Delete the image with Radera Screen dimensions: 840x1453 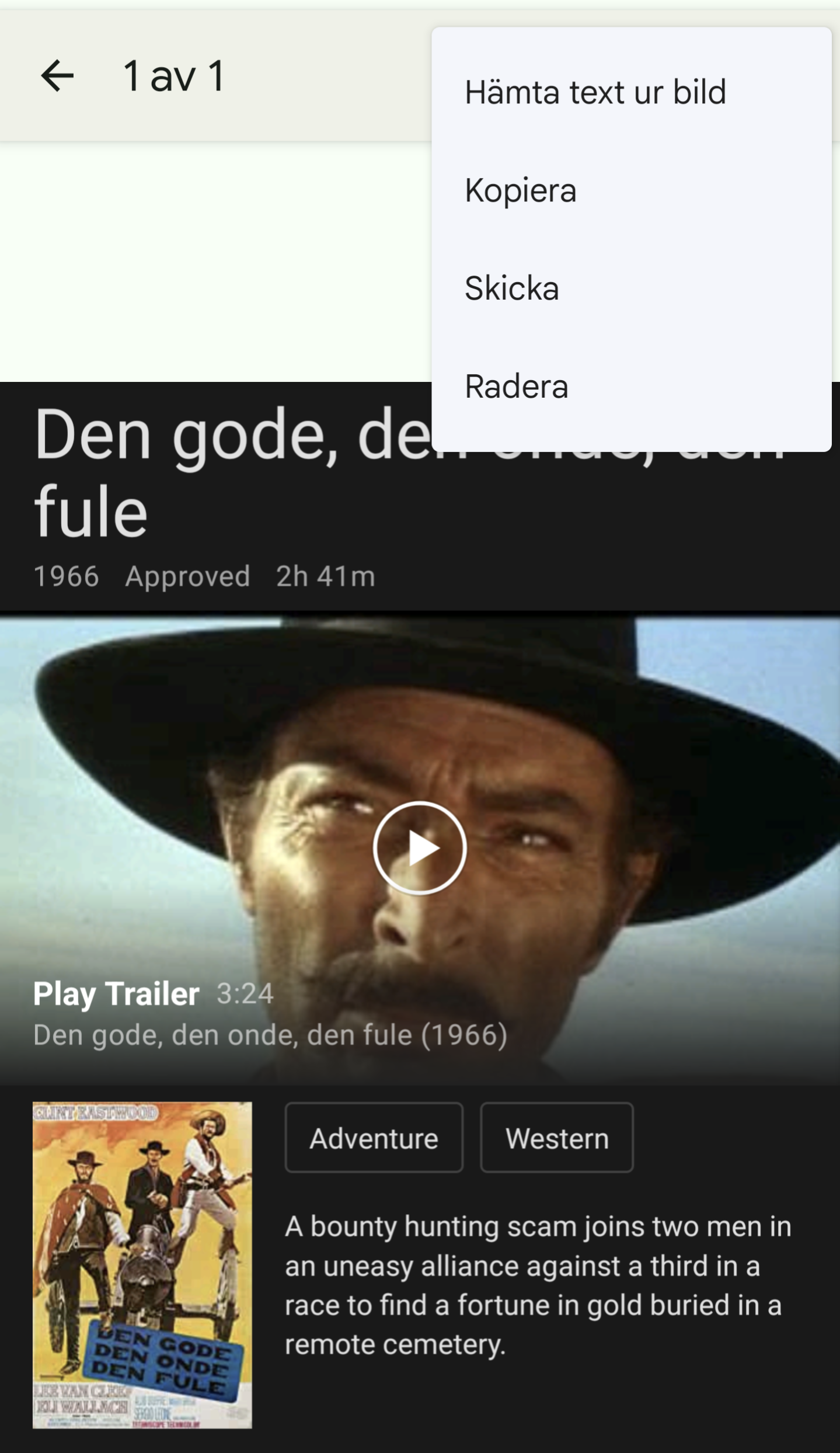(631, 387)
